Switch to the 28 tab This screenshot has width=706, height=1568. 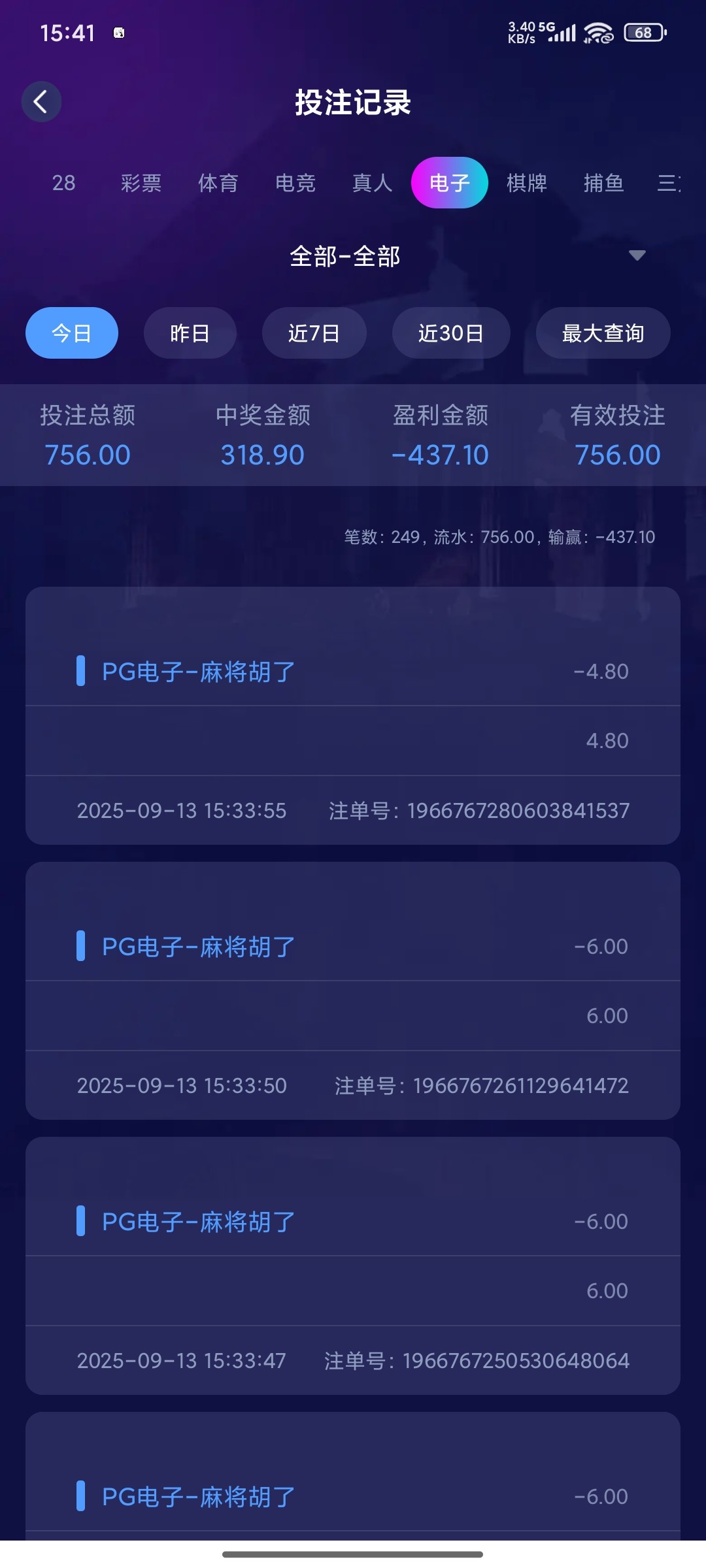coord(64,183)
